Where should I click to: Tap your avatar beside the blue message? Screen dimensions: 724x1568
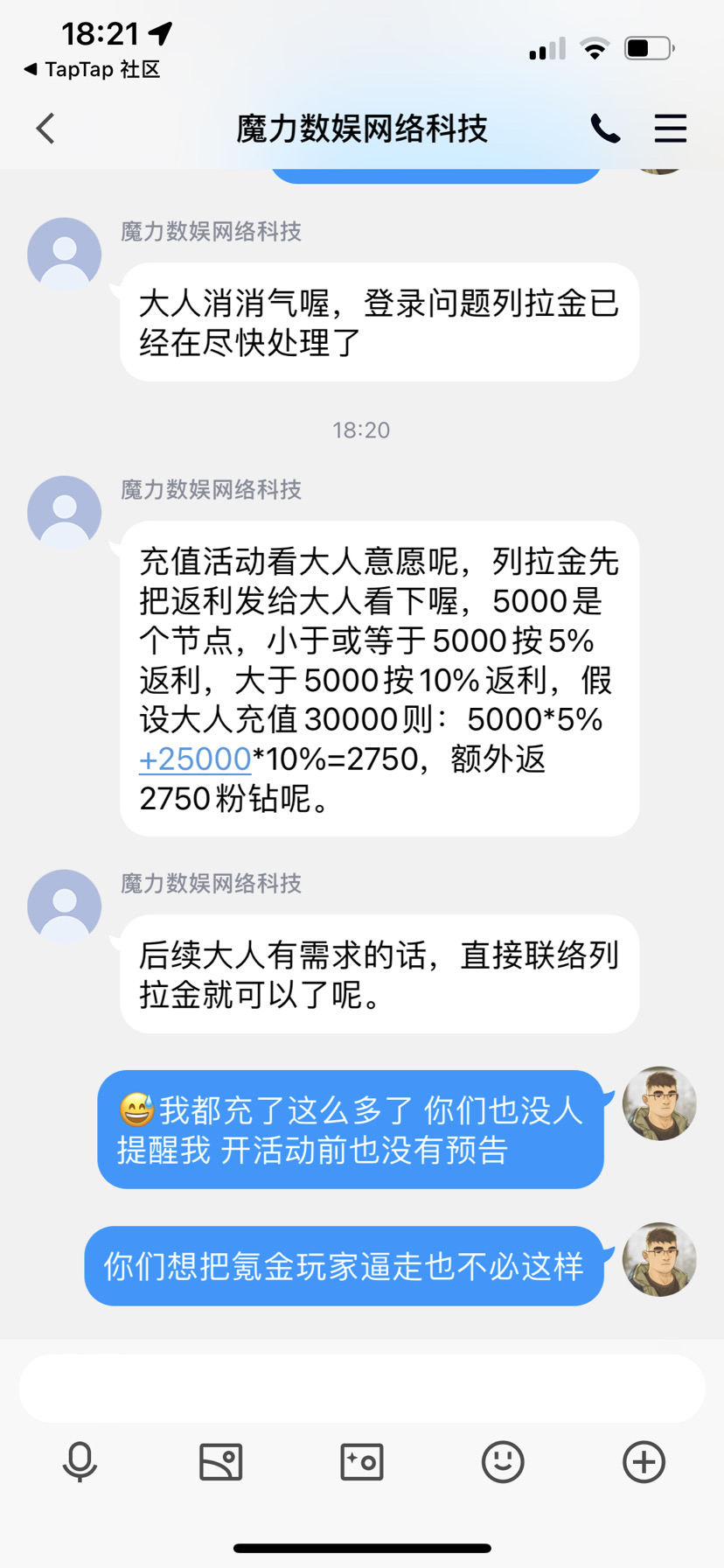pos(659,1105)
